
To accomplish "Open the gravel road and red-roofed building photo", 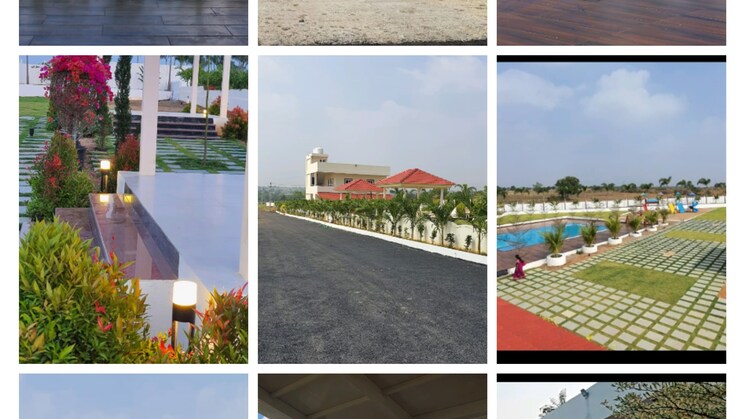I will [x=372, y=209].
